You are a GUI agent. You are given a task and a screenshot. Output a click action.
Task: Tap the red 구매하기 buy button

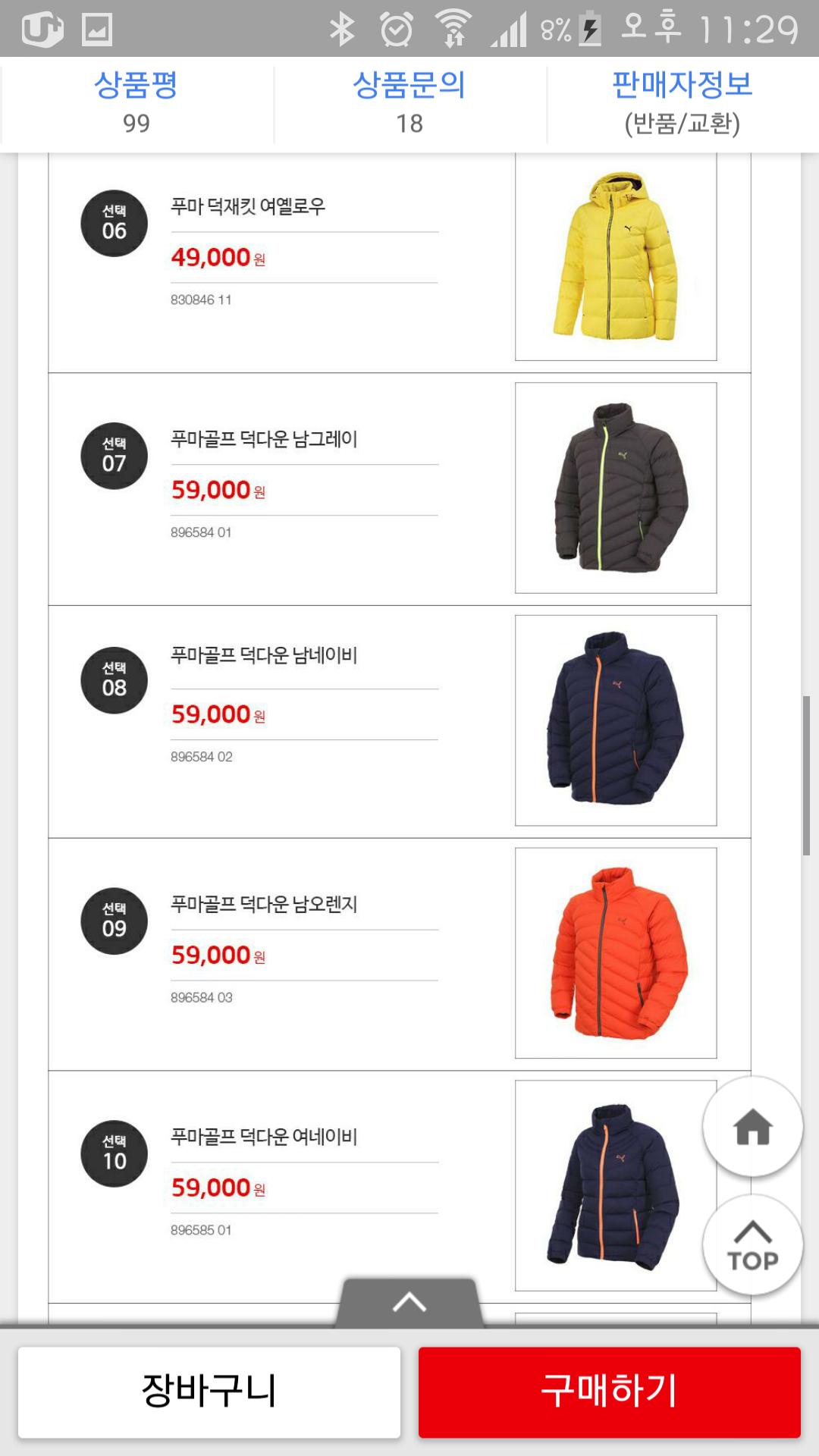(x=610, y=1392)
